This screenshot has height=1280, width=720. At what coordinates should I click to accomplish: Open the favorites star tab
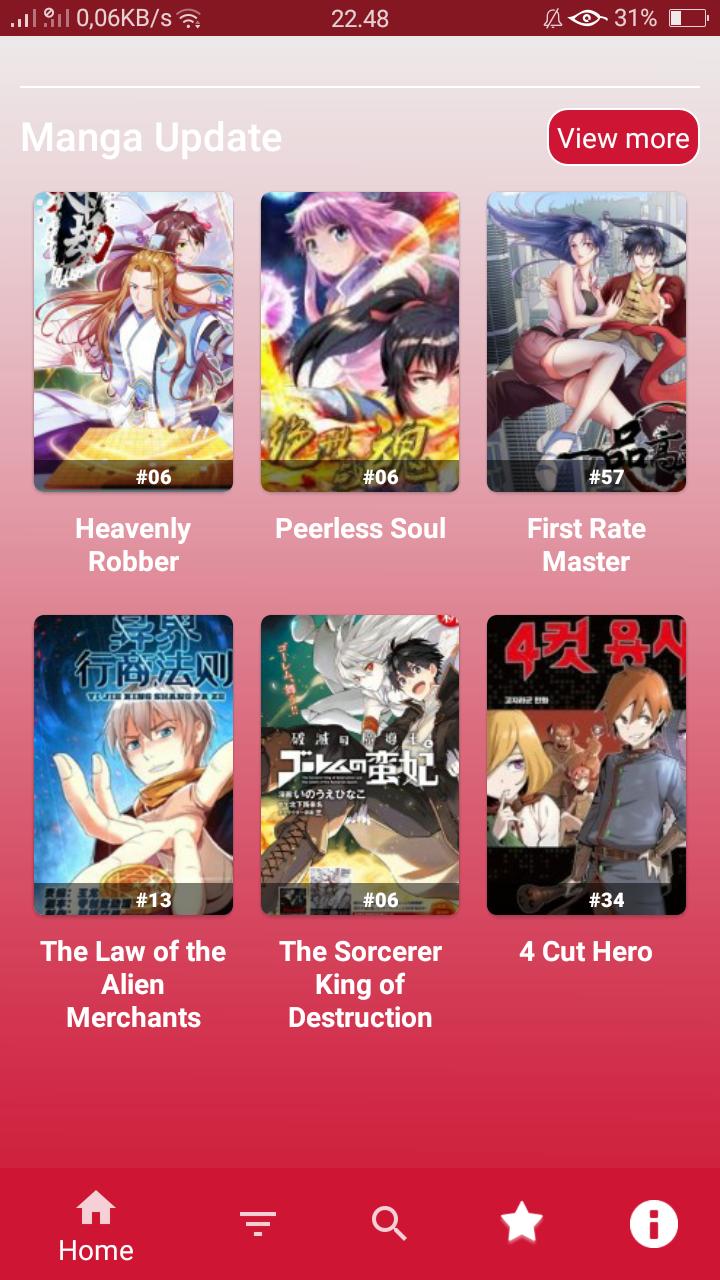click(521, 1223)
